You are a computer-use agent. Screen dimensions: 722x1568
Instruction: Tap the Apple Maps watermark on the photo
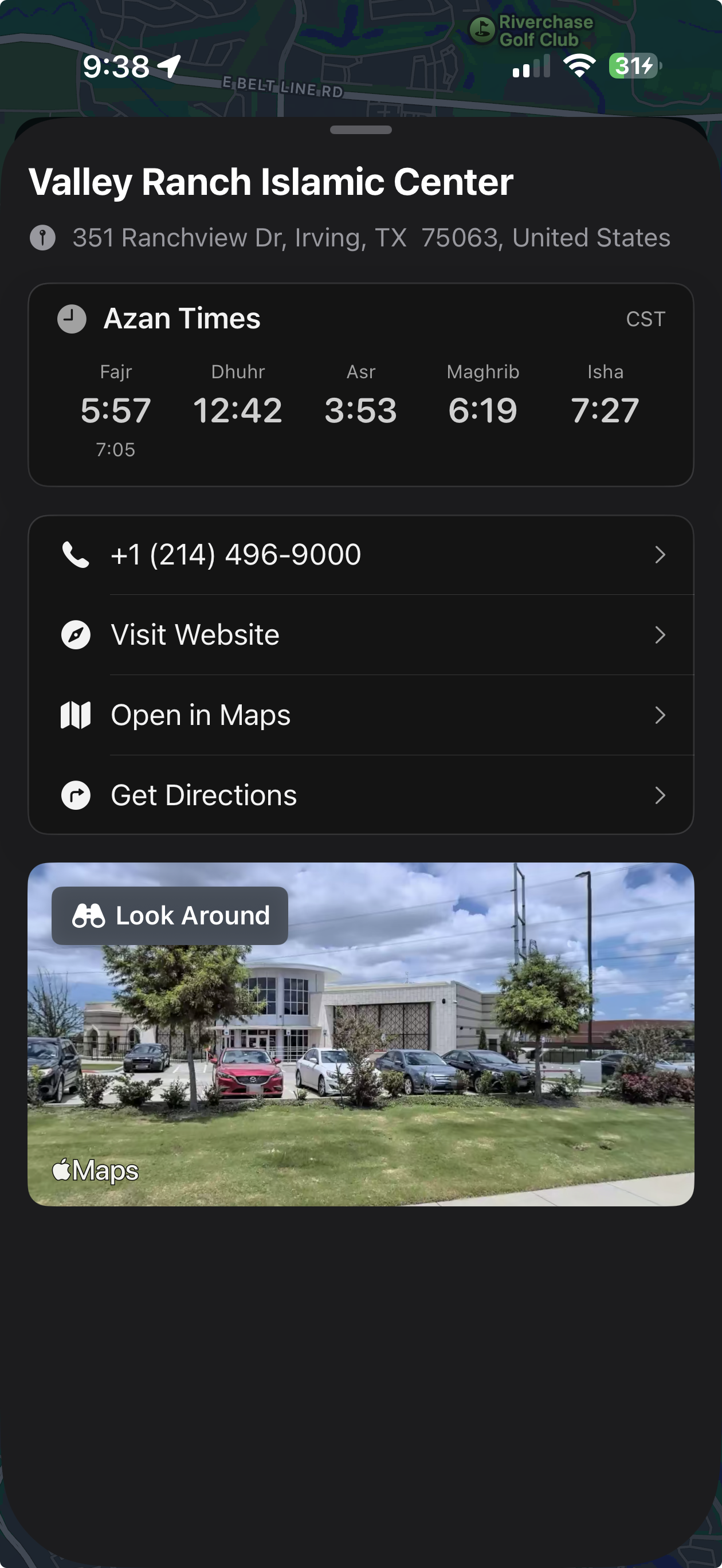click(96, 1169)
